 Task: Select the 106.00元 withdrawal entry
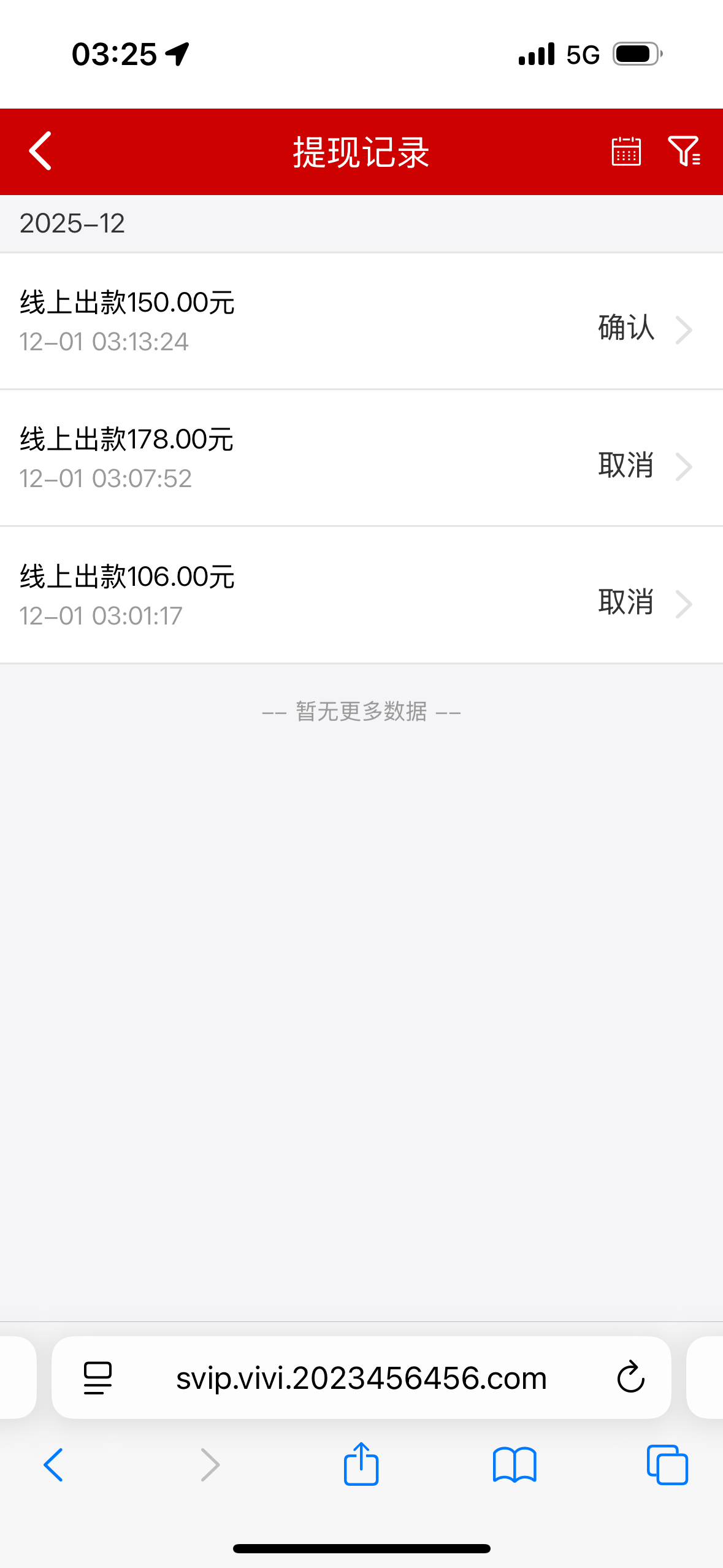[361, 595]
